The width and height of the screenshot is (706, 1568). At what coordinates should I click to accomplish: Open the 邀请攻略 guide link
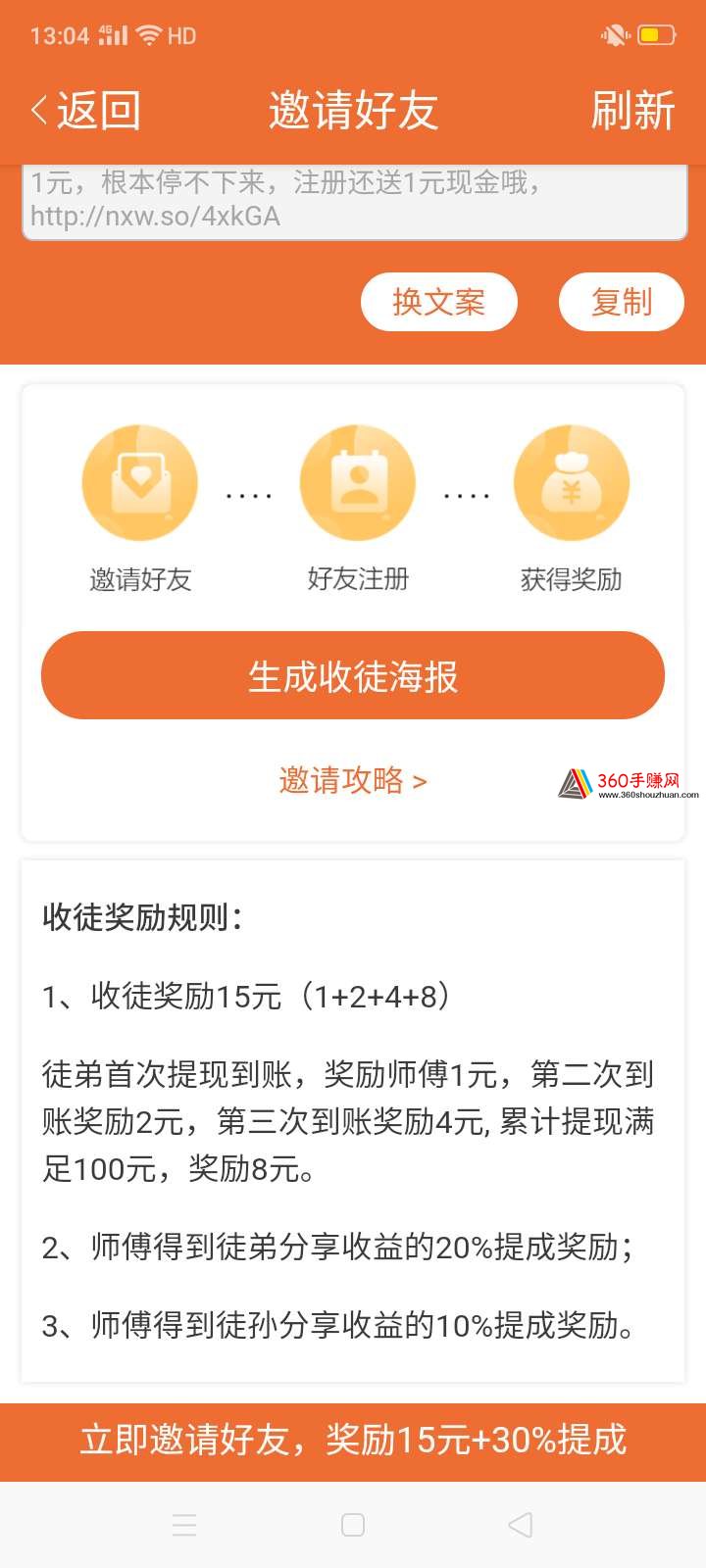[353, 780]
